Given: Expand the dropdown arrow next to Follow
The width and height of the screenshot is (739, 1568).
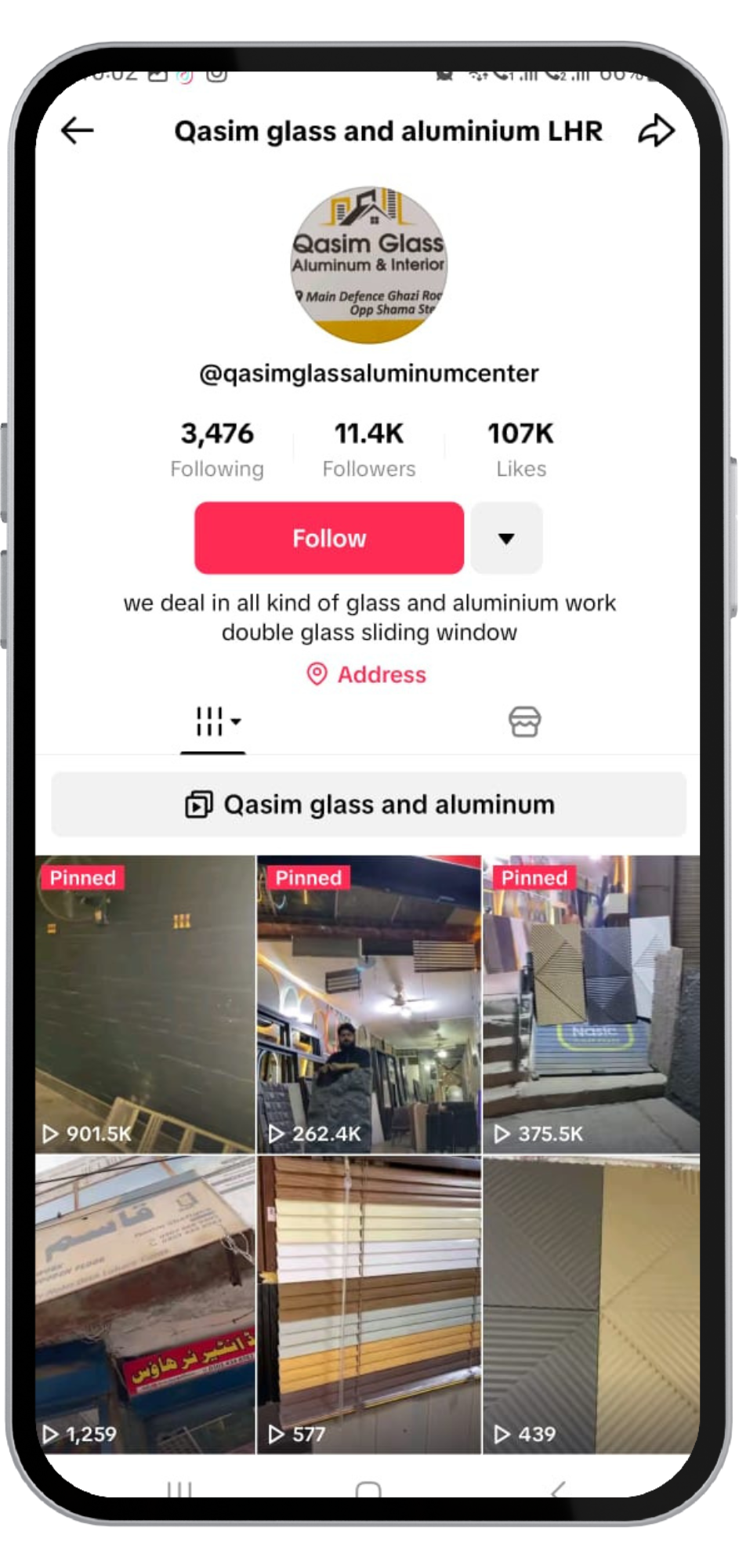Looking at the screenshot, I should [x=506, y=538].
